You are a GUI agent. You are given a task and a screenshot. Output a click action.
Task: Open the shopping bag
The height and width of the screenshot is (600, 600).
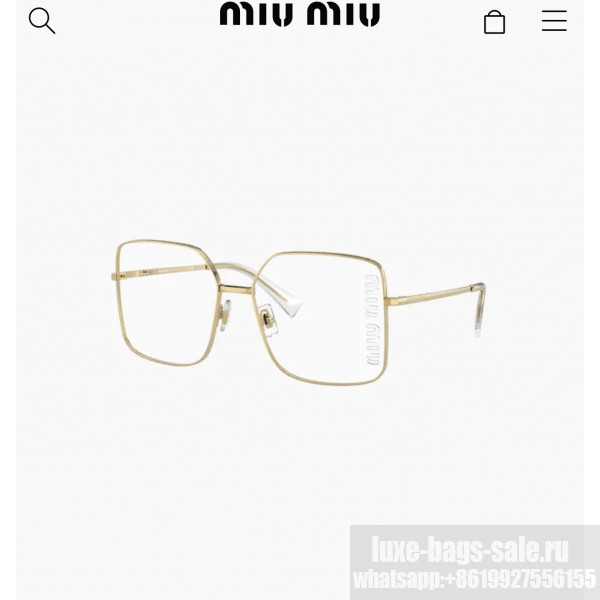[494, 21]
